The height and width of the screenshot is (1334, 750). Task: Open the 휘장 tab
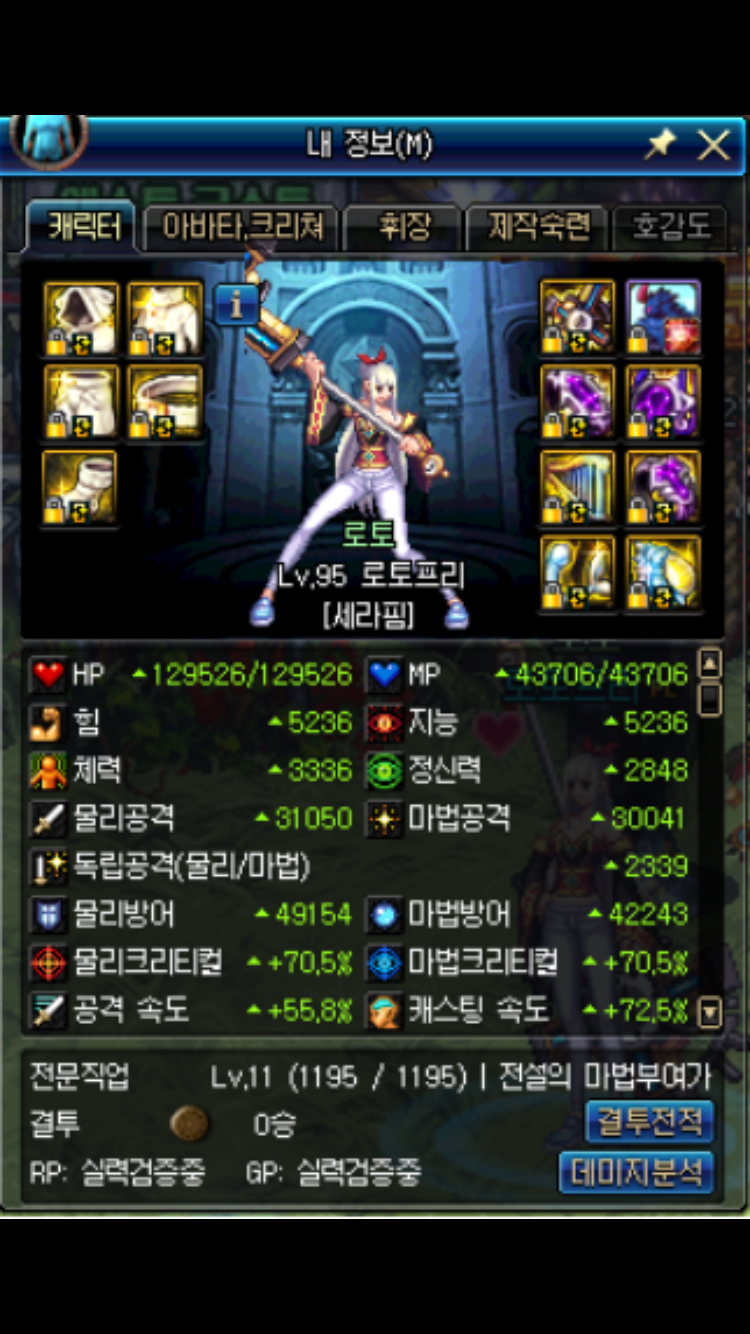point(403,228)
